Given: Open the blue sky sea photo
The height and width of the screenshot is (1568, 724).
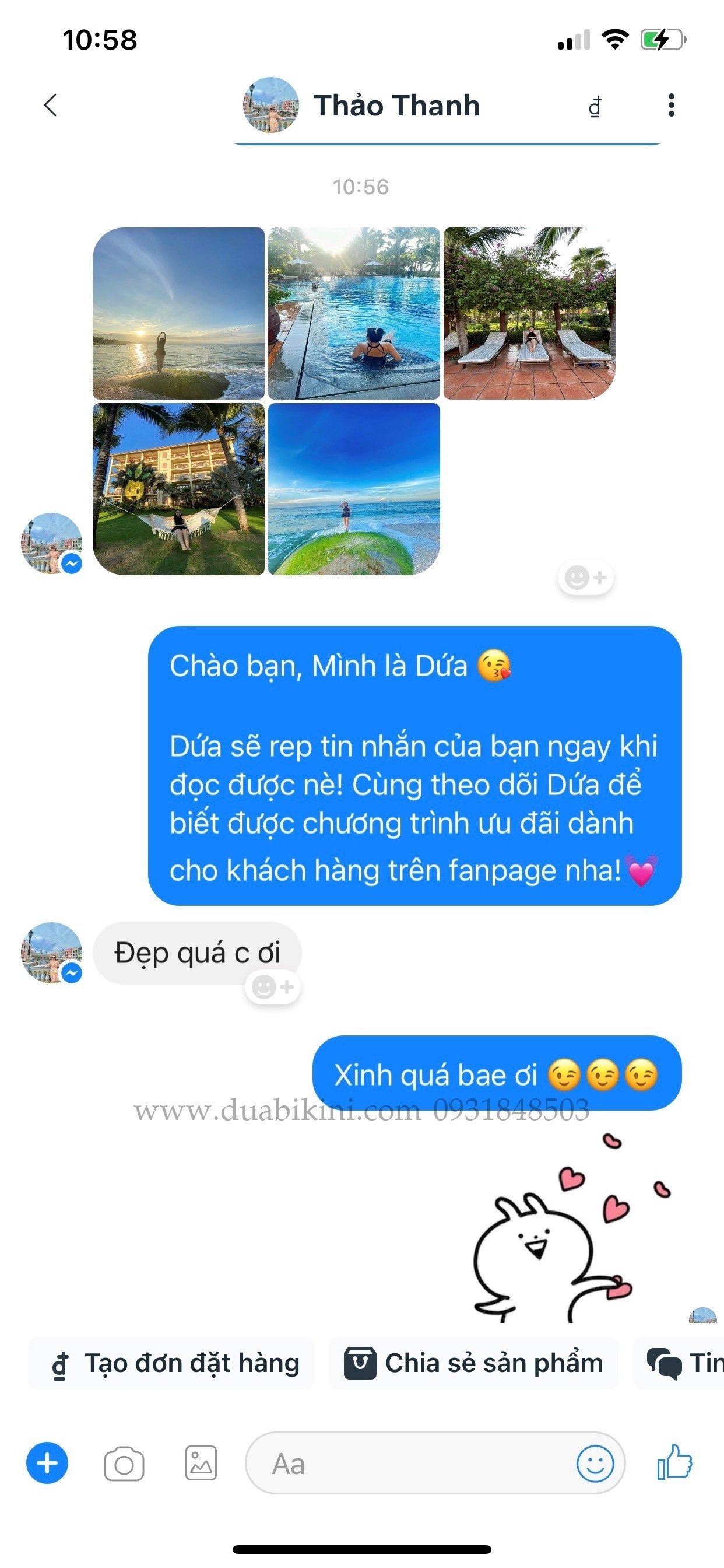Looking at the screenshot, I should tap(353, 489).
